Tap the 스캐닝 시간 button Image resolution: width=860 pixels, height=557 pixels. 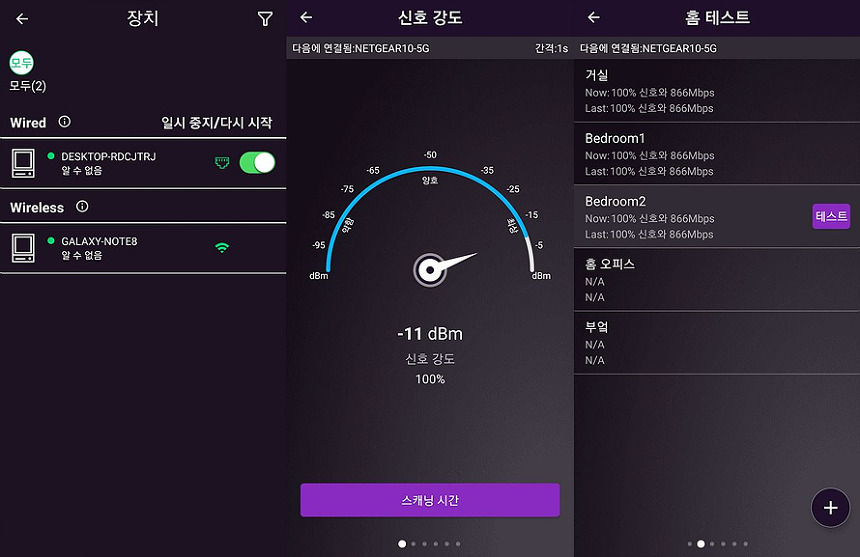pyautogui.click(x=430, y=500)
